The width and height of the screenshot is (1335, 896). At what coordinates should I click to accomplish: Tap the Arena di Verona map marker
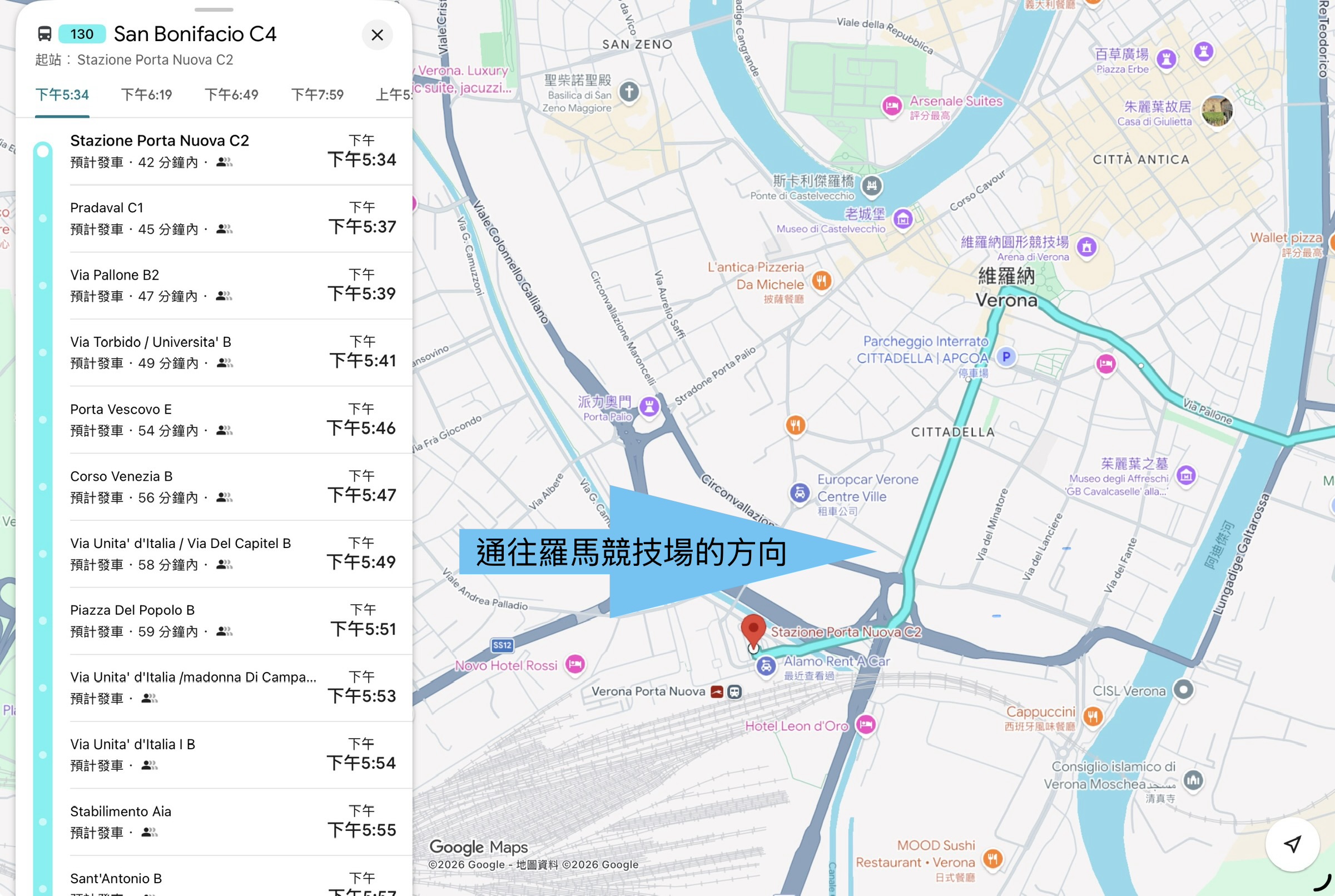[1086, 247]
